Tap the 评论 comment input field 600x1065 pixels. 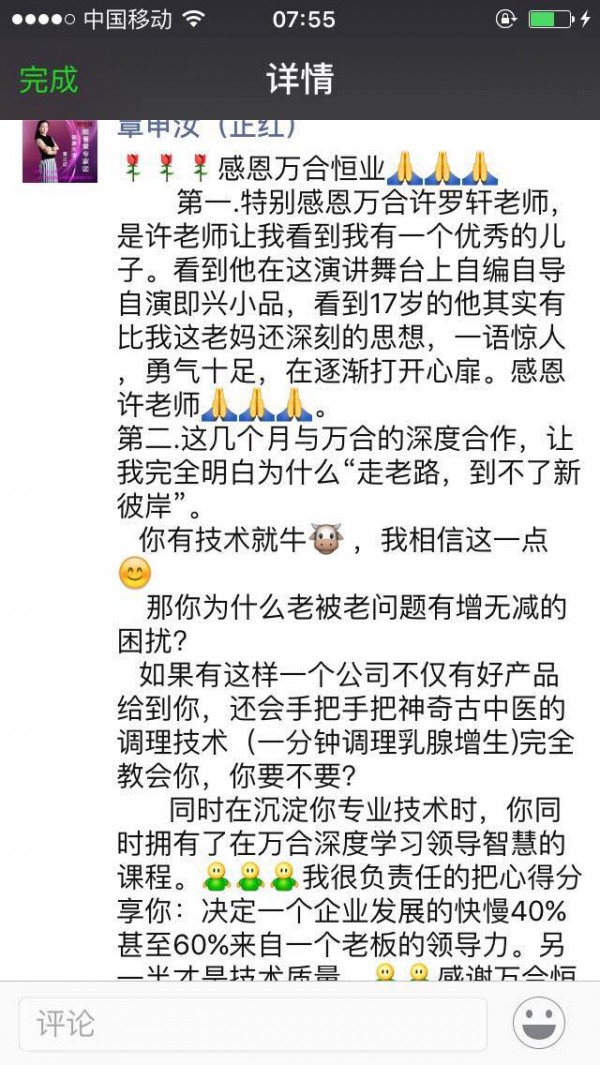253,1022
